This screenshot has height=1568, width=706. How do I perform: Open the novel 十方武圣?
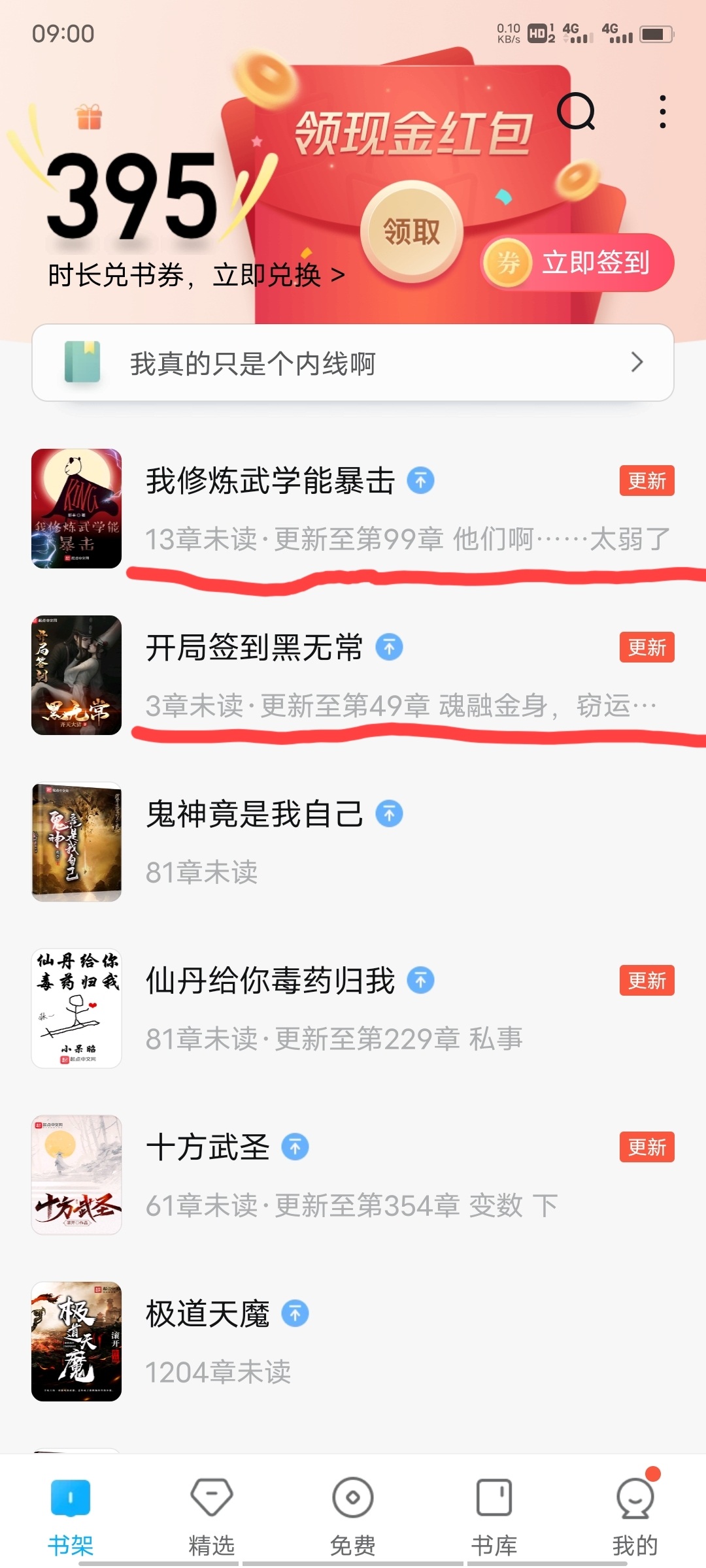pos(208,1148)
